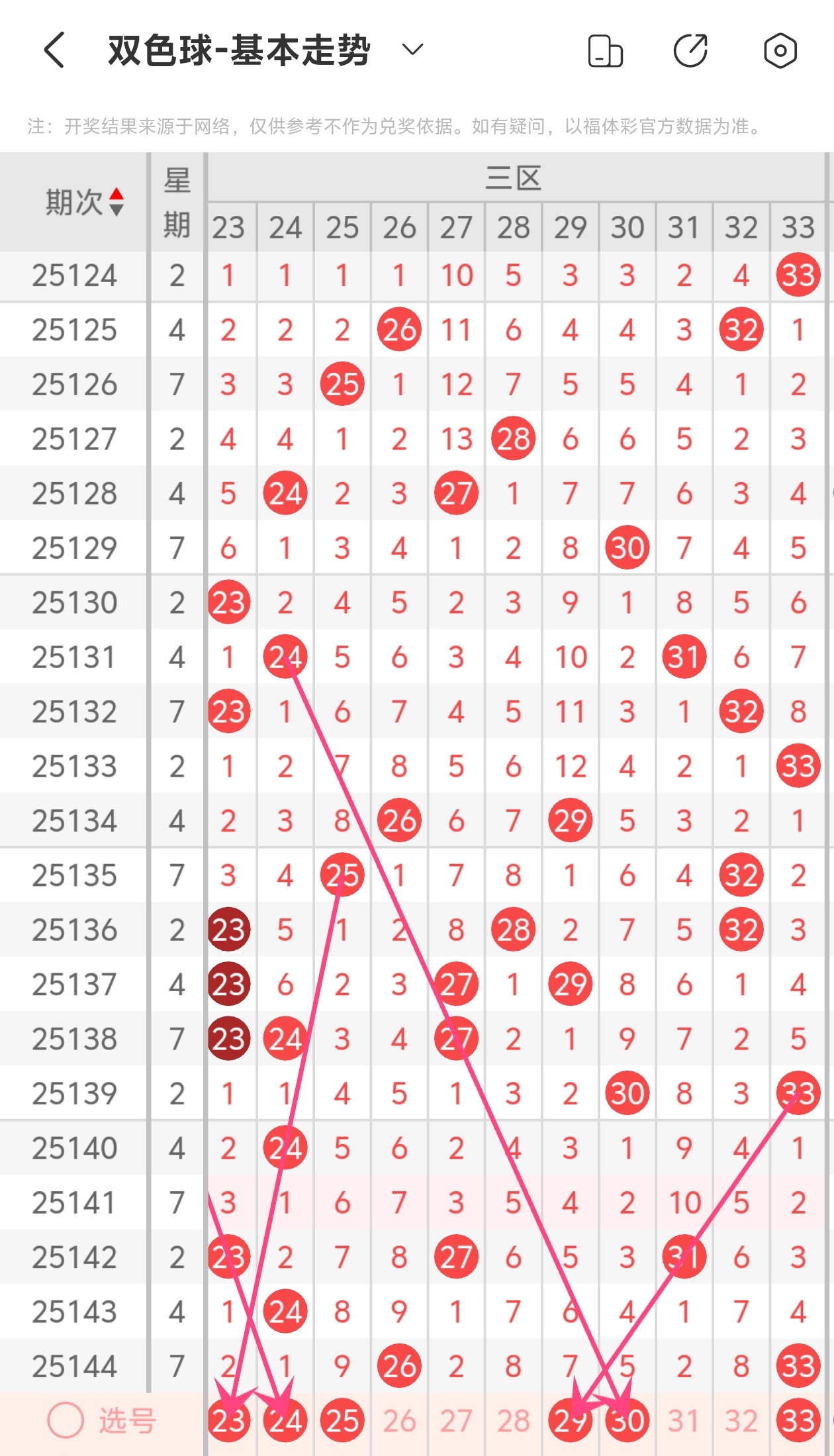Deselect number 23 in the 选号 row
Screen dimensions: 834x1456
point(228,1420)
